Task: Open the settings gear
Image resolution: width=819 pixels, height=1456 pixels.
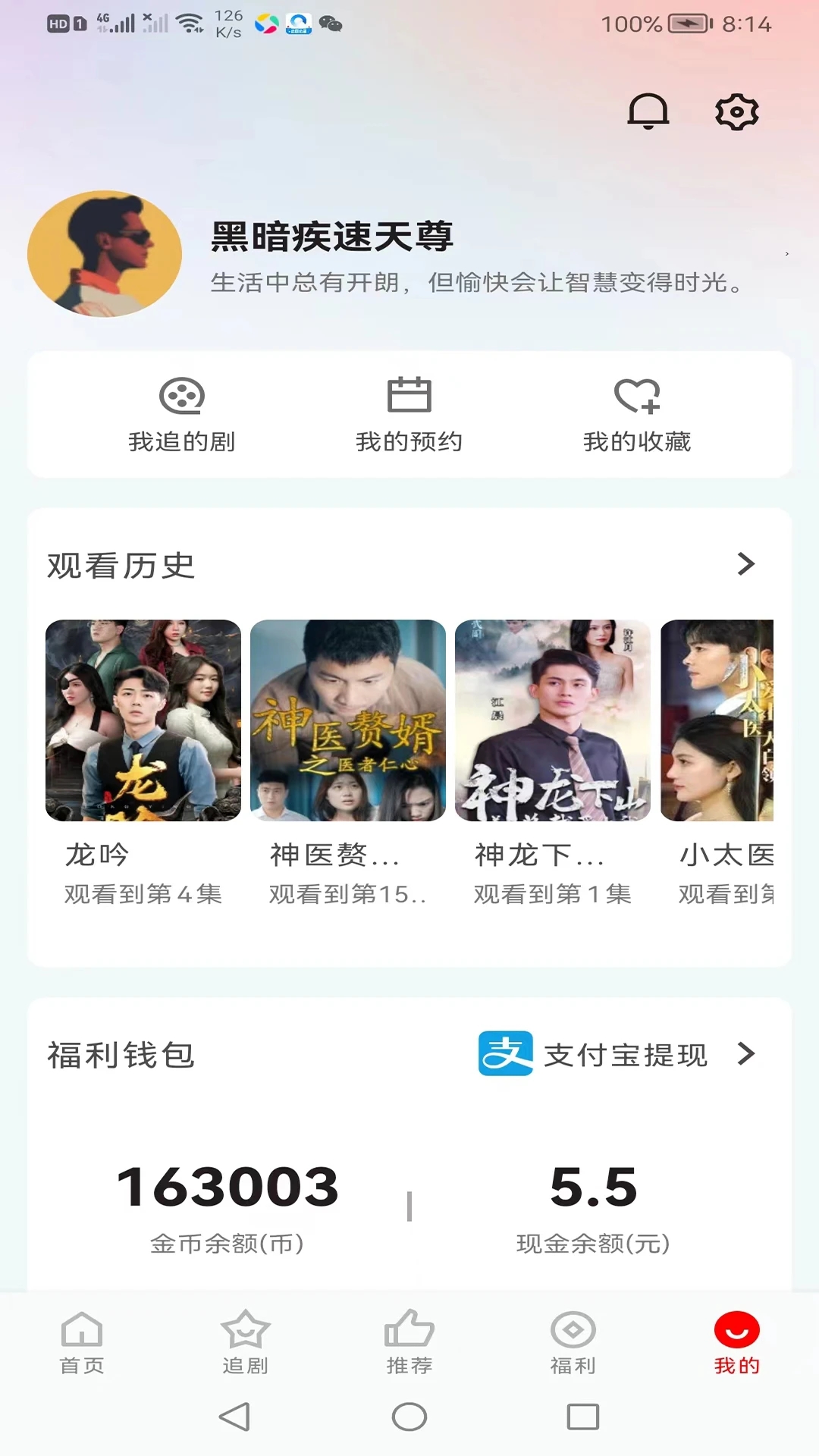Action: (x=736, y=112)
